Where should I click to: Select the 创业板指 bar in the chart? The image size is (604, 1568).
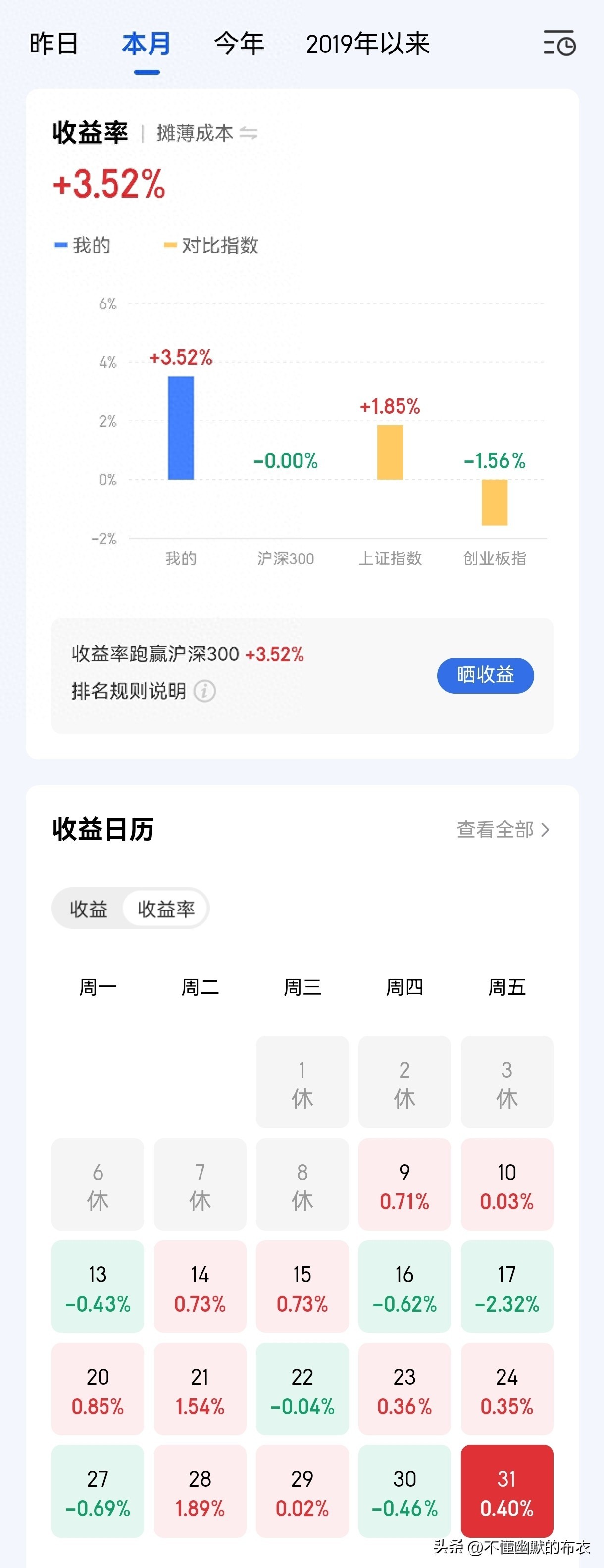click(495, 502)
